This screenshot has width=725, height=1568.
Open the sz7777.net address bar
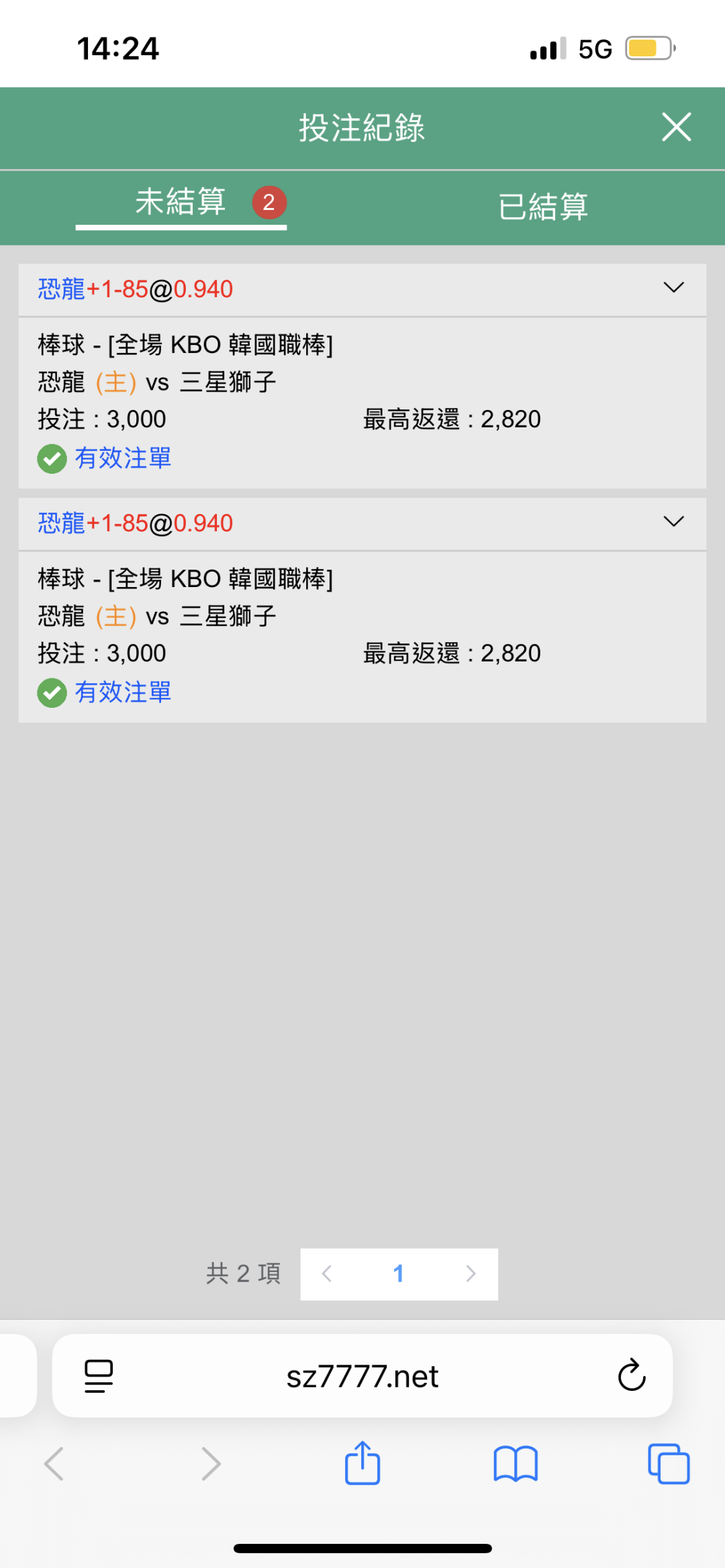coord(362,1376)
